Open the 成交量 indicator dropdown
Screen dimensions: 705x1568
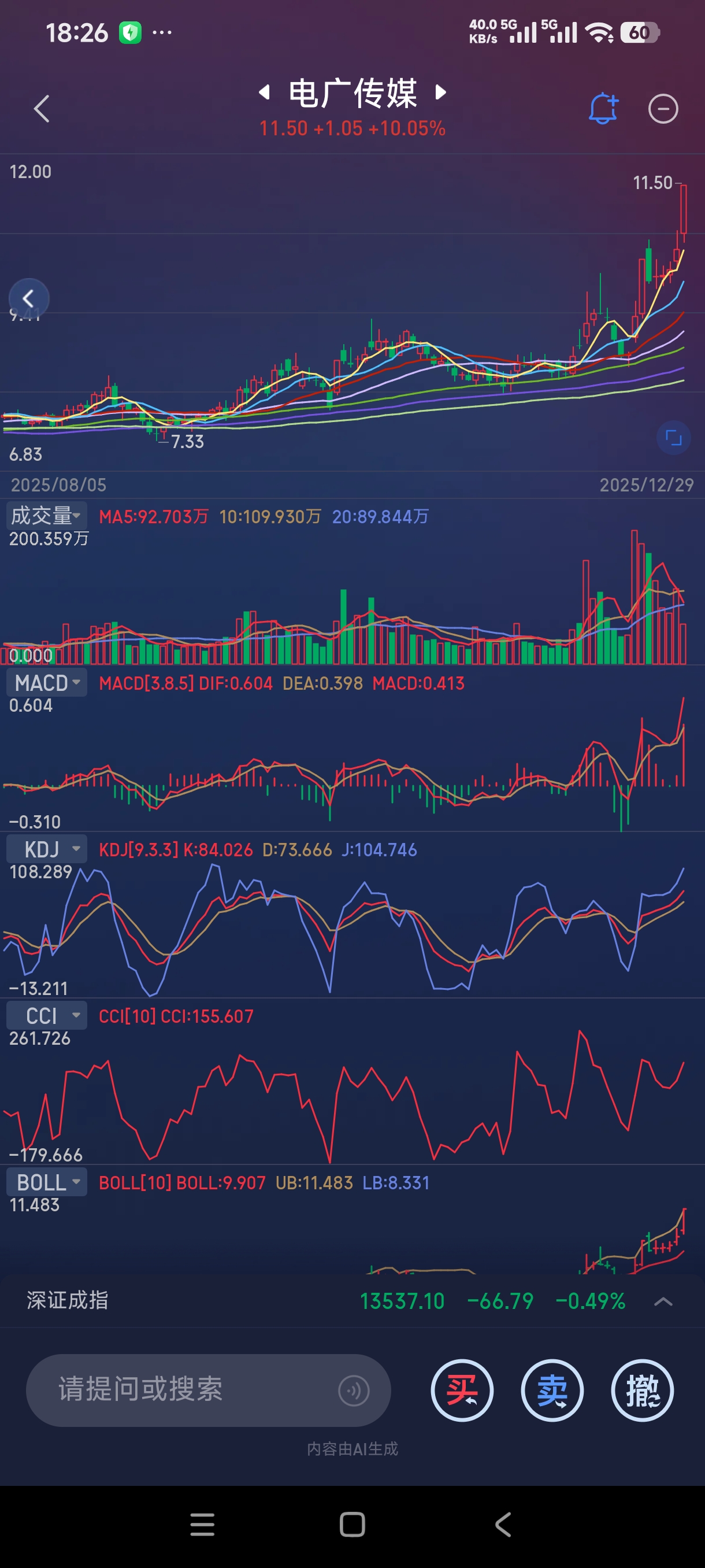pos(46,516)
